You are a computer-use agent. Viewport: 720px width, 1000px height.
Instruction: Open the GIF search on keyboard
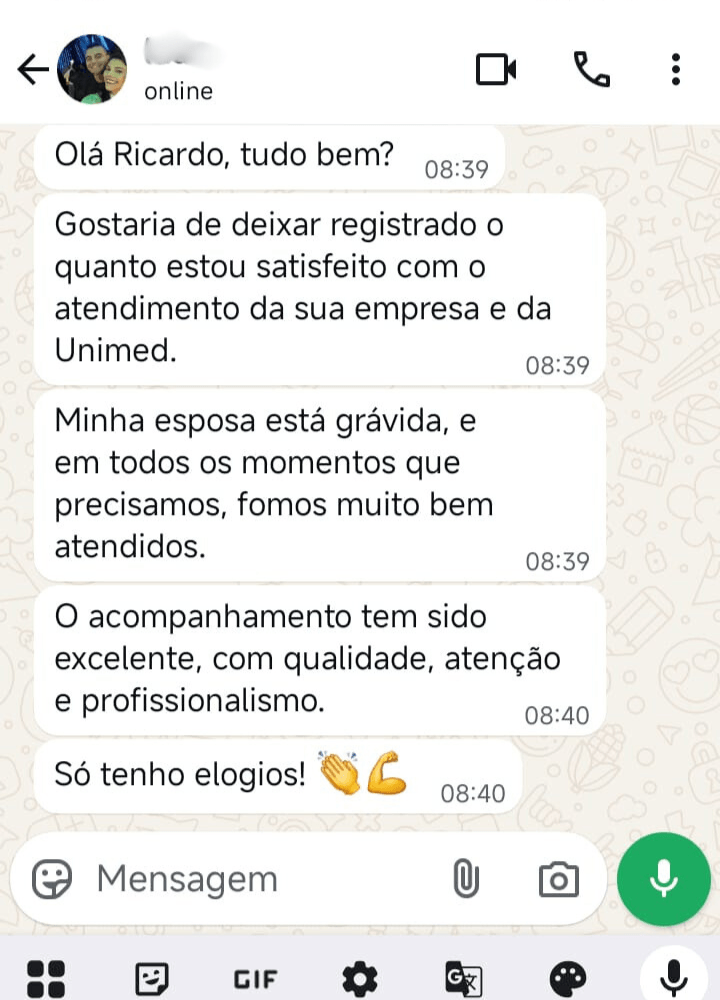click(255, 978)
